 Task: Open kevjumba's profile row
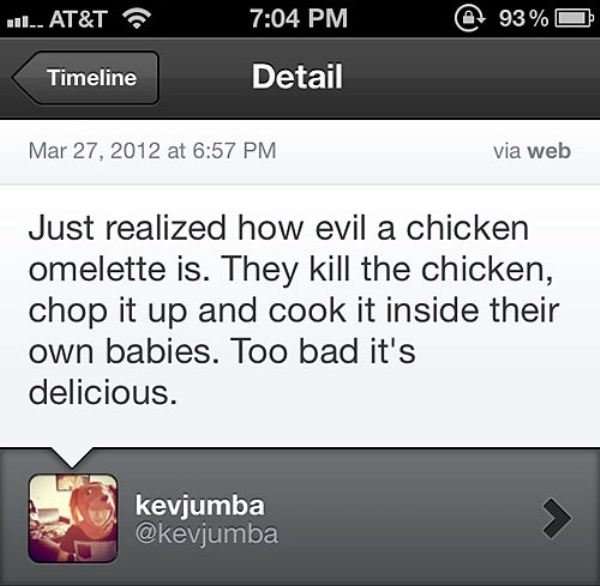pyautogui.click(x=300, y=518)
